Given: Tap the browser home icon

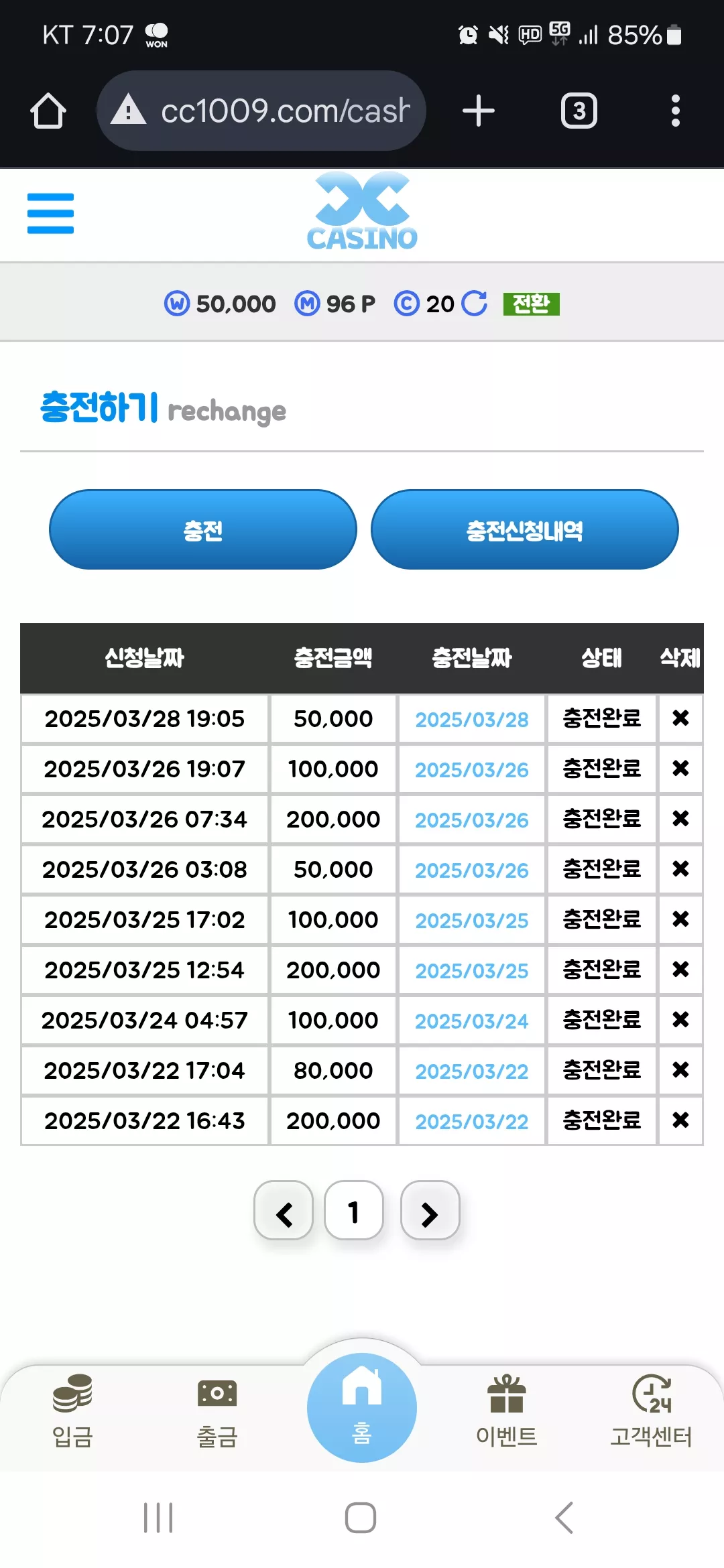Looking at the screenshot, I should tap(48, 111).
